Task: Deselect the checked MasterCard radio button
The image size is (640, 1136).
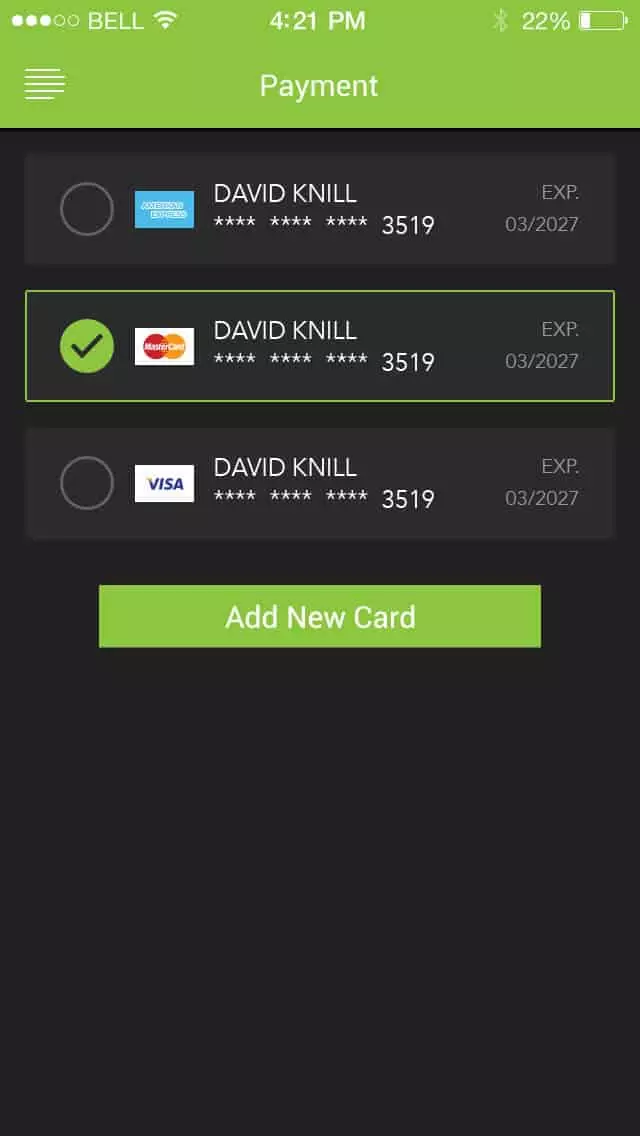Action: 87,346
